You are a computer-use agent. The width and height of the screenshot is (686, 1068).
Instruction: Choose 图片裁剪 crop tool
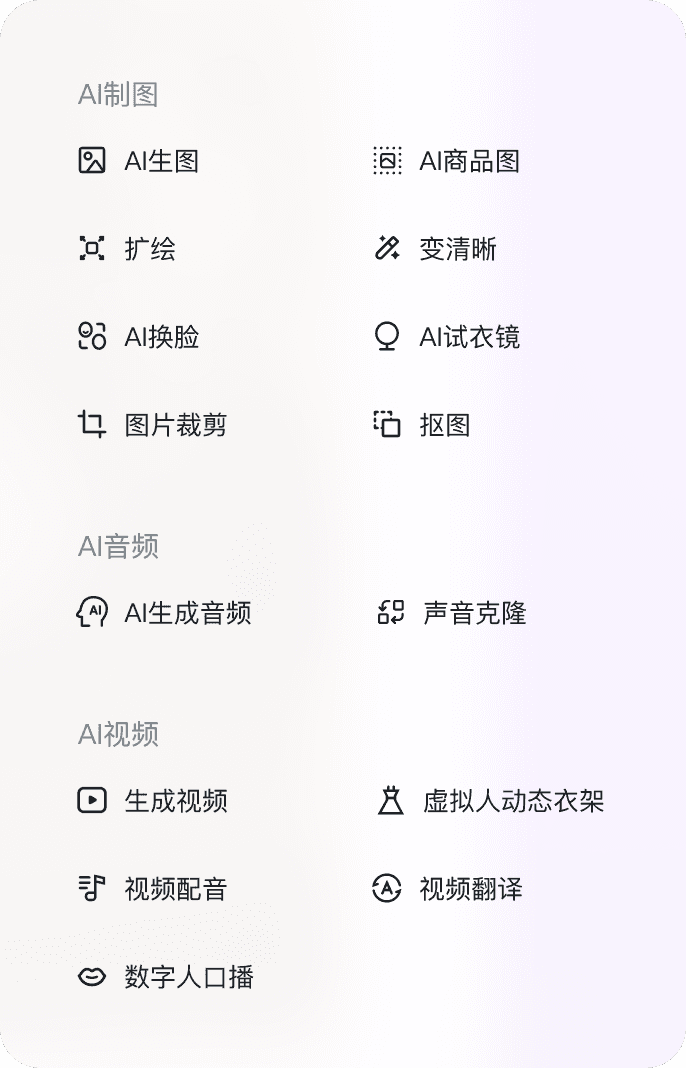click(152, 424)
